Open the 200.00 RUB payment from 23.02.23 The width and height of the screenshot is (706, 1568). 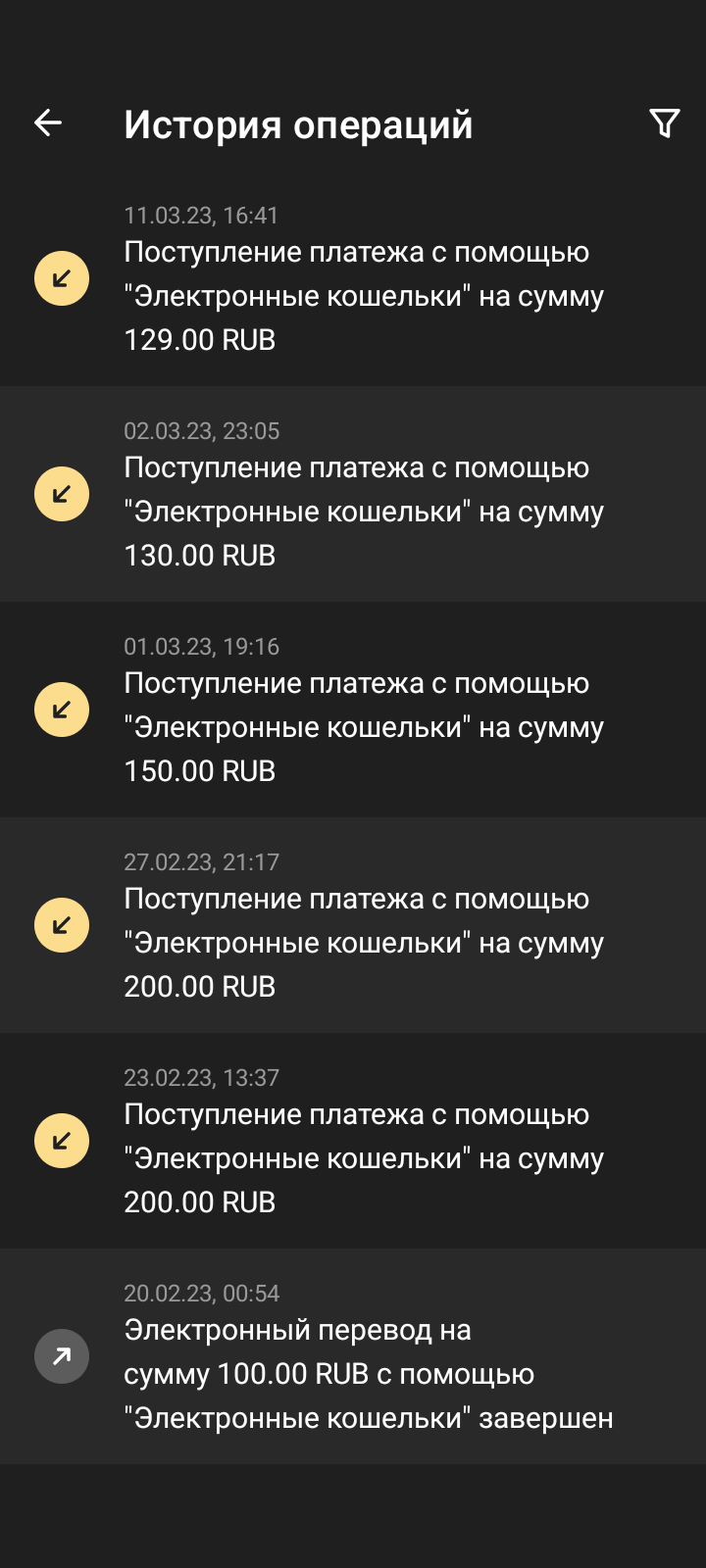pyautogui.click(x=365, y=1156)
